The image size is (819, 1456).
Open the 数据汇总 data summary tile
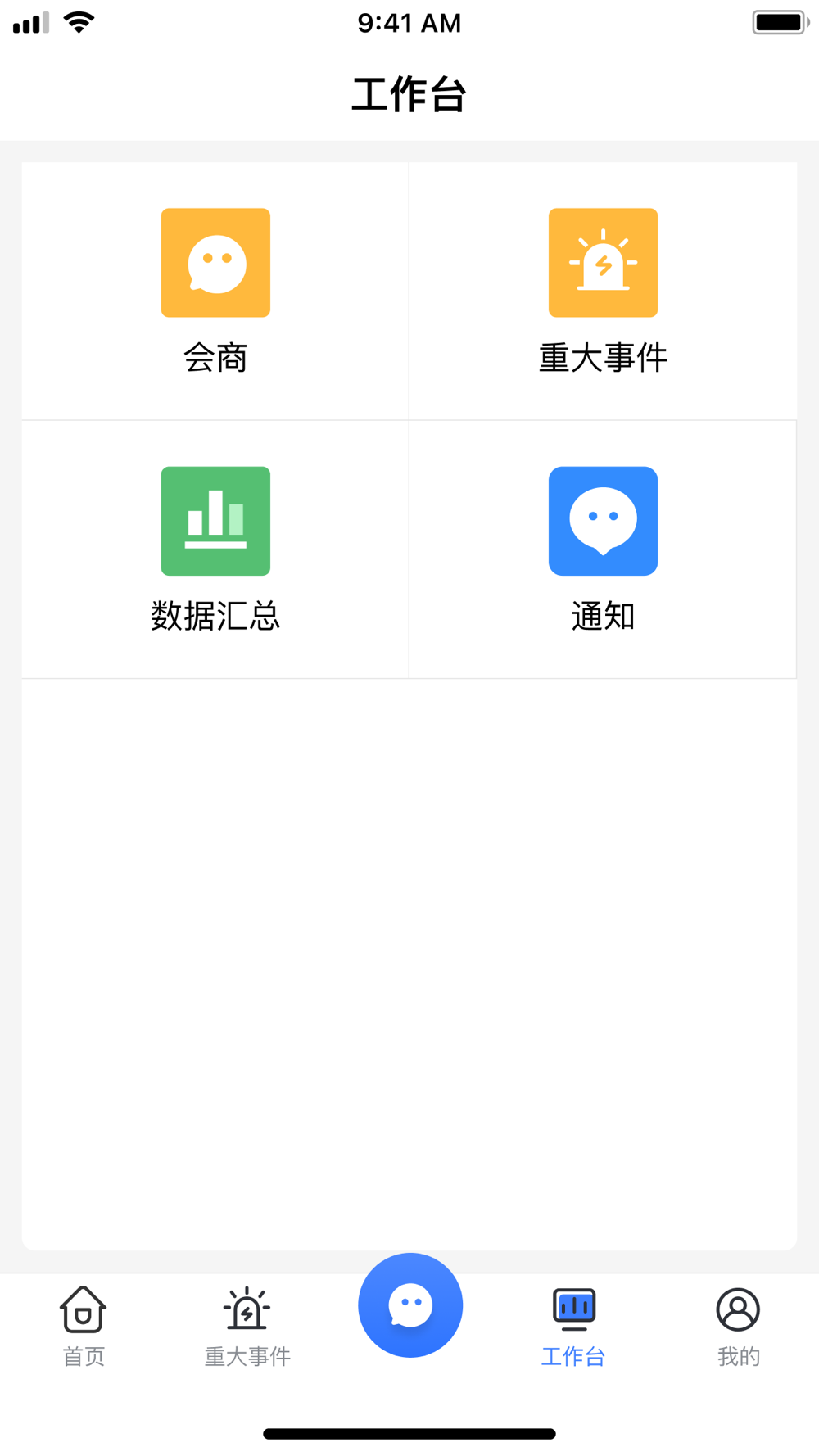(215, 549)
